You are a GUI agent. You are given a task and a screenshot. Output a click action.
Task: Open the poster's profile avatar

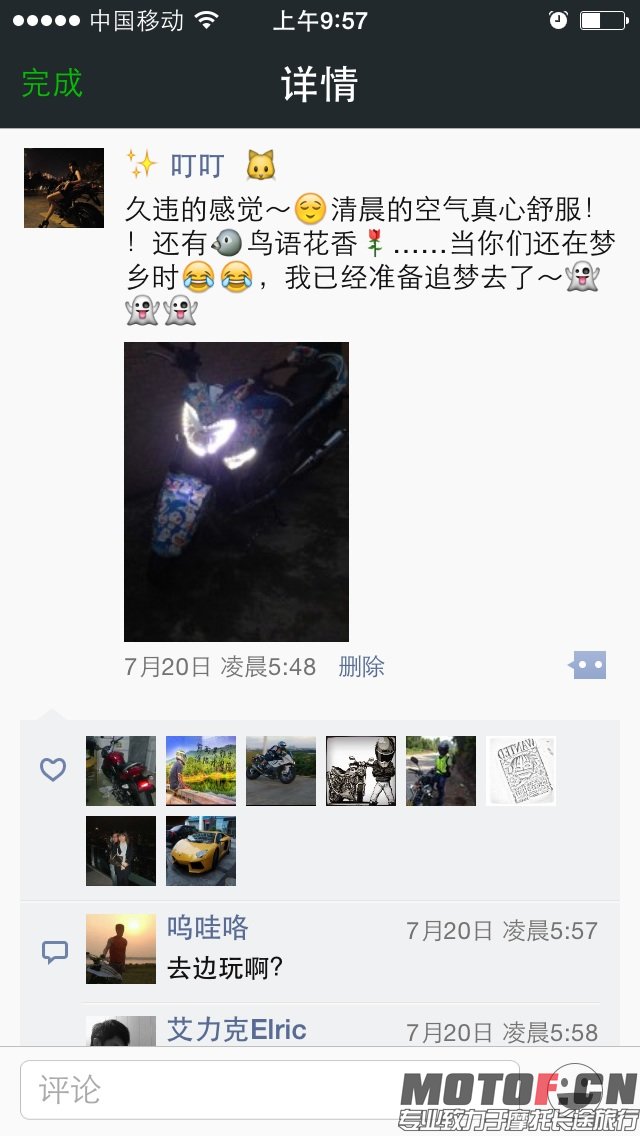64,188
